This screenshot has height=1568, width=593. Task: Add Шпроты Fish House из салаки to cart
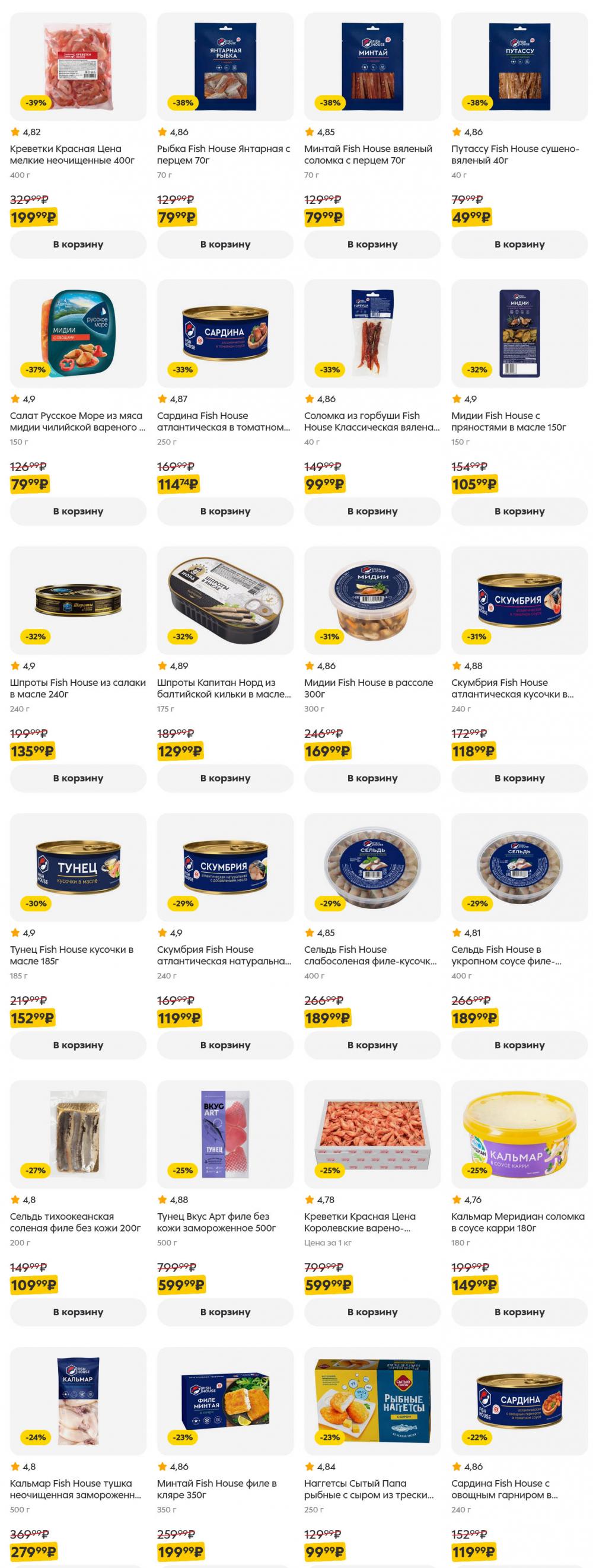[78, 778]
